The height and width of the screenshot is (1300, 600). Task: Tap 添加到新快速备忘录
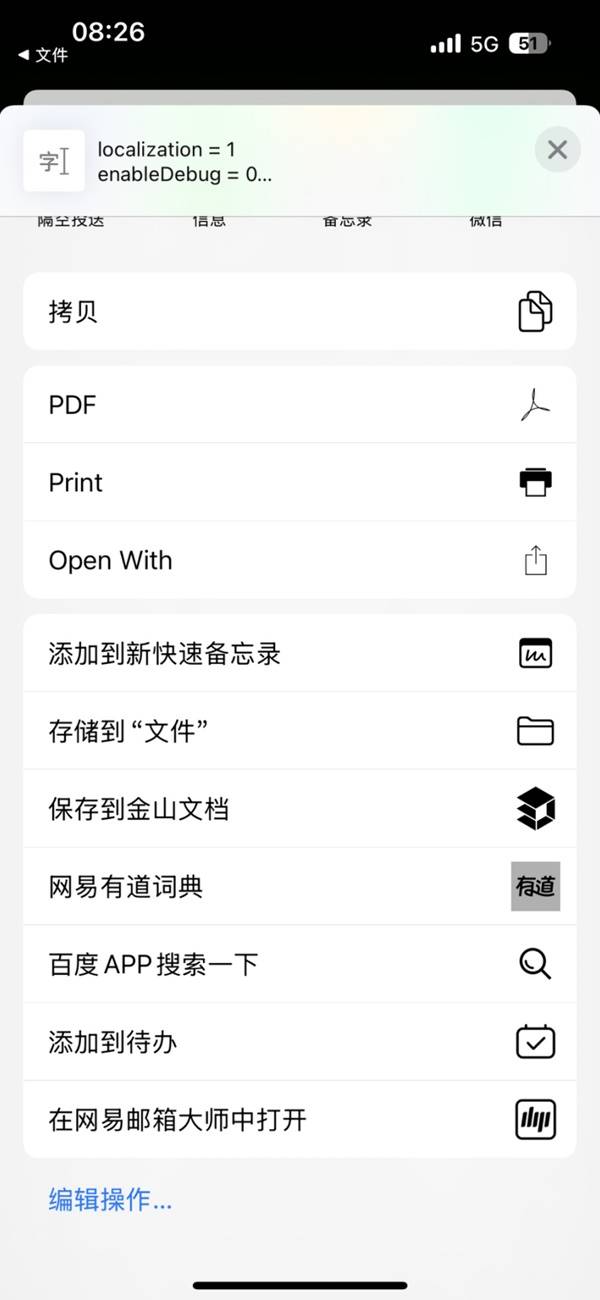pos(300,654)
